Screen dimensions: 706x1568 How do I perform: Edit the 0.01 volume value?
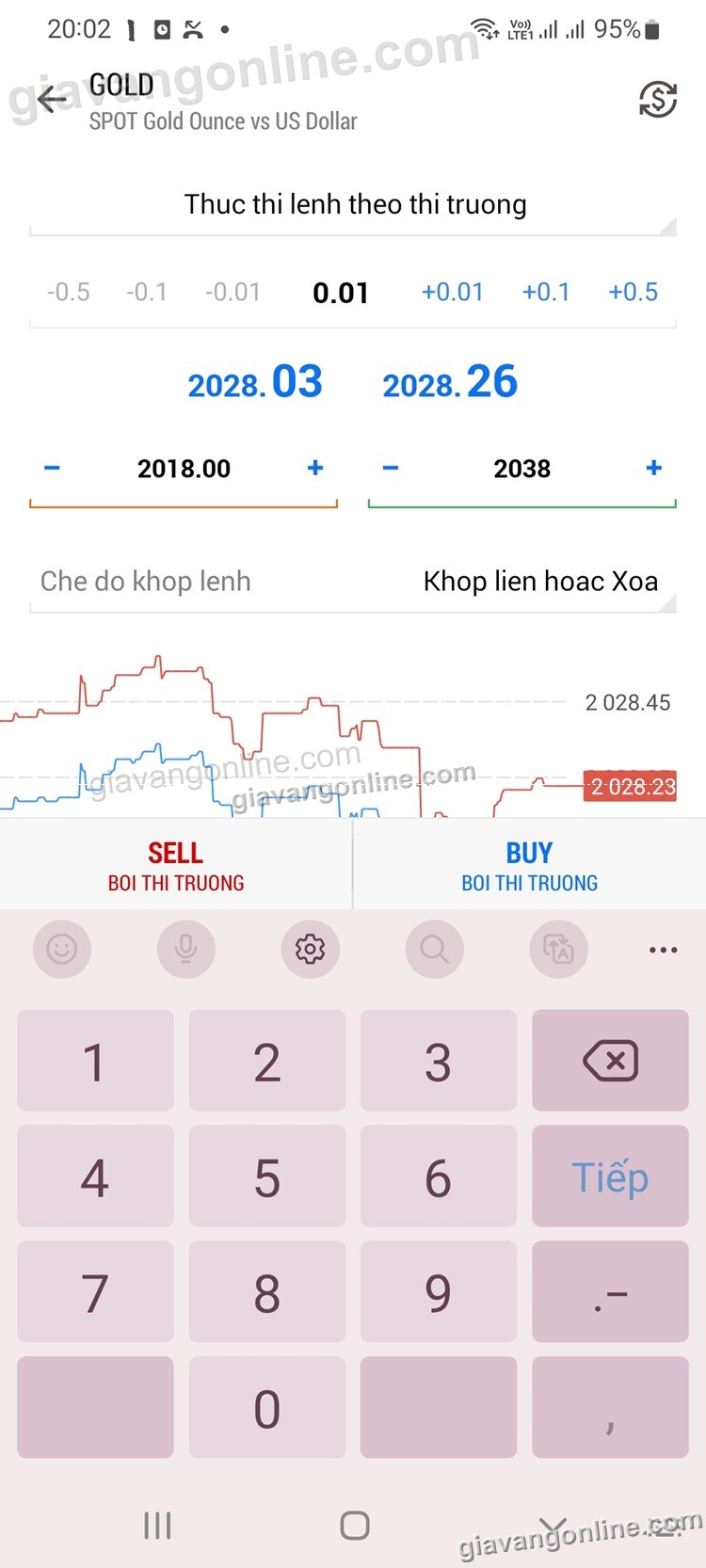click(340, 294)
